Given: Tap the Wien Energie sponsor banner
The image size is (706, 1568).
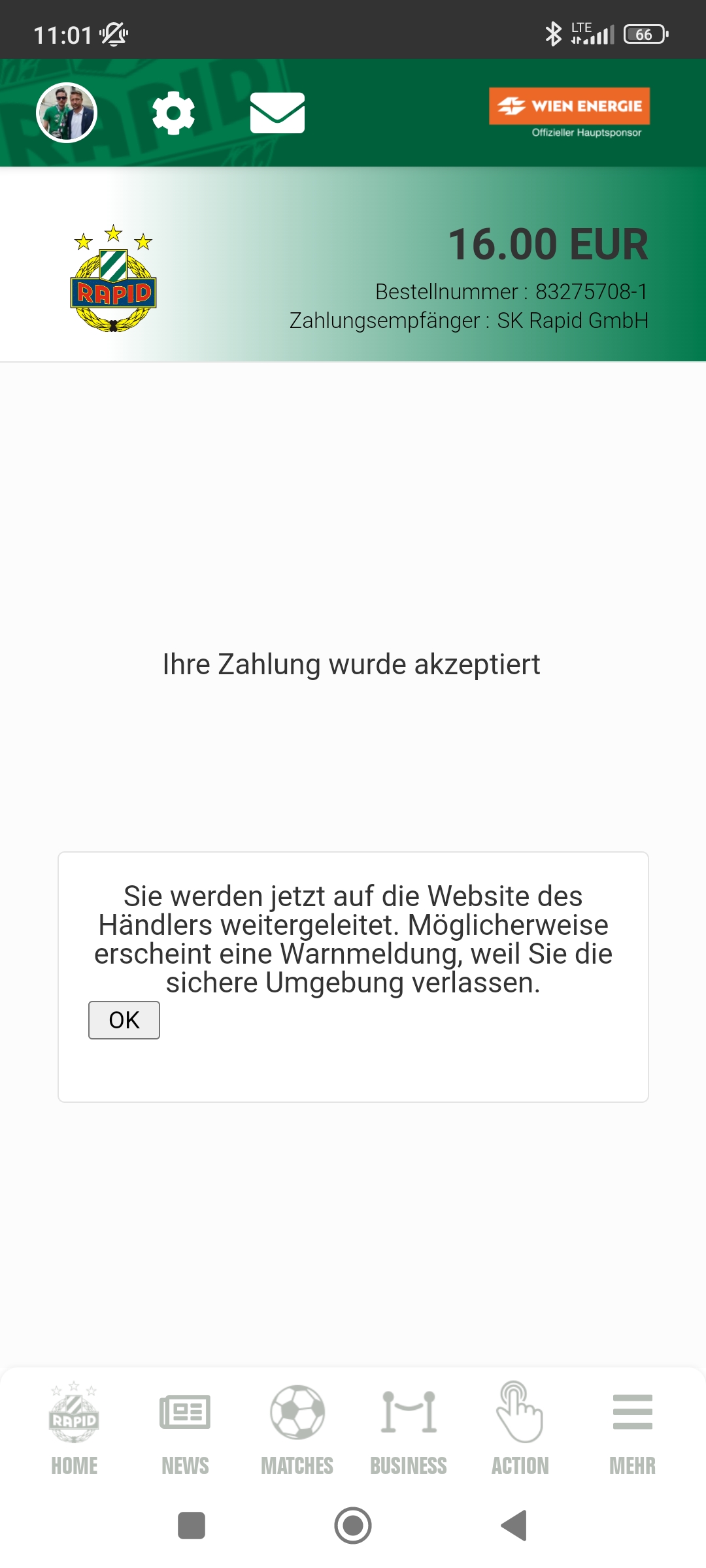Looking at the screenshot, I should 569,113.
